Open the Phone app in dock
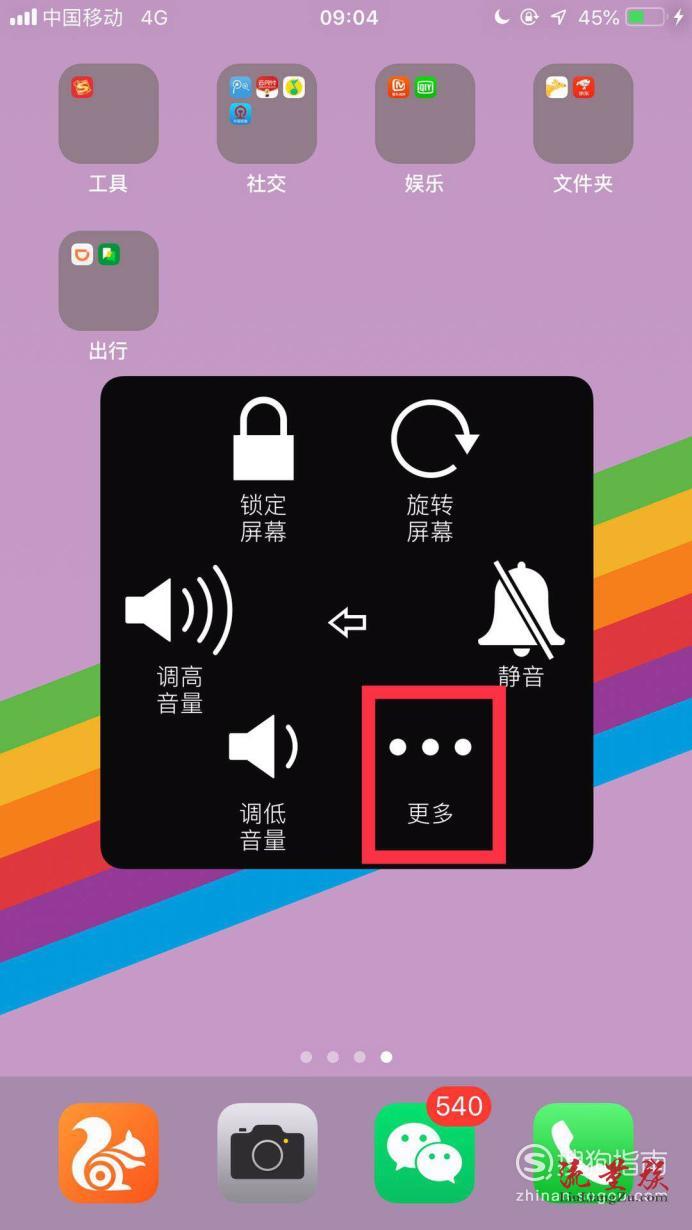This screenshot has height=1230, width=692. (x=583, y=1152)
